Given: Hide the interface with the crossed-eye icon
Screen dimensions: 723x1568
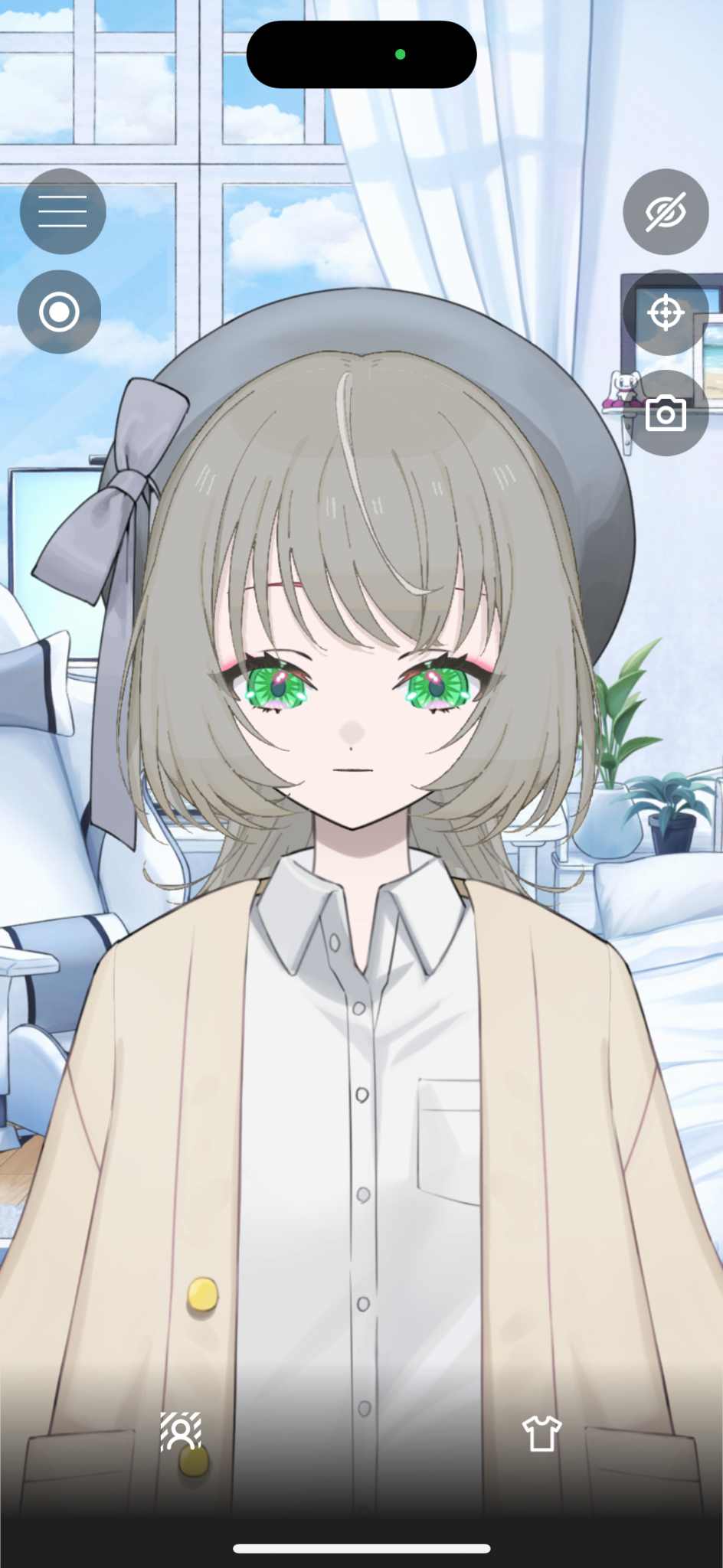Looking at the screenshot, I should (666, 211).
